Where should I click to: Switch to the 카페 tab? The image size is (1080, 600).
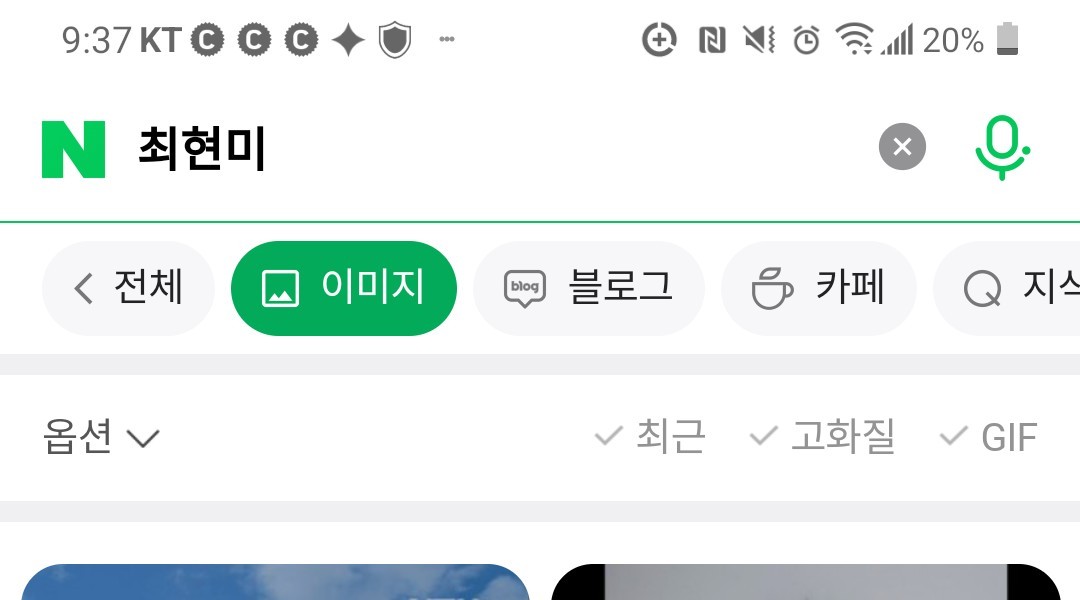(818, 288)
